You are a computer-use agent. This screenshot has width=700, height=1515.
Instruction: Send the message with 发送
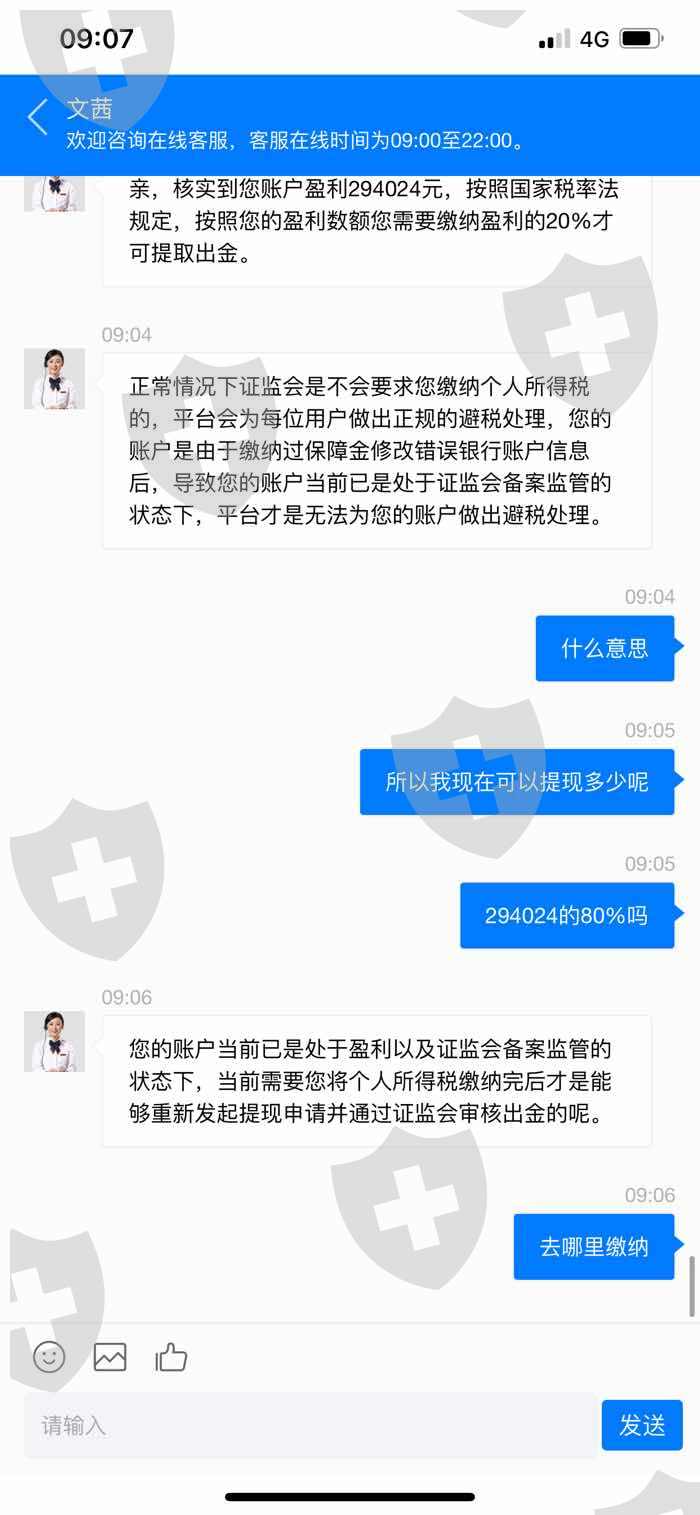point(642,1425)
